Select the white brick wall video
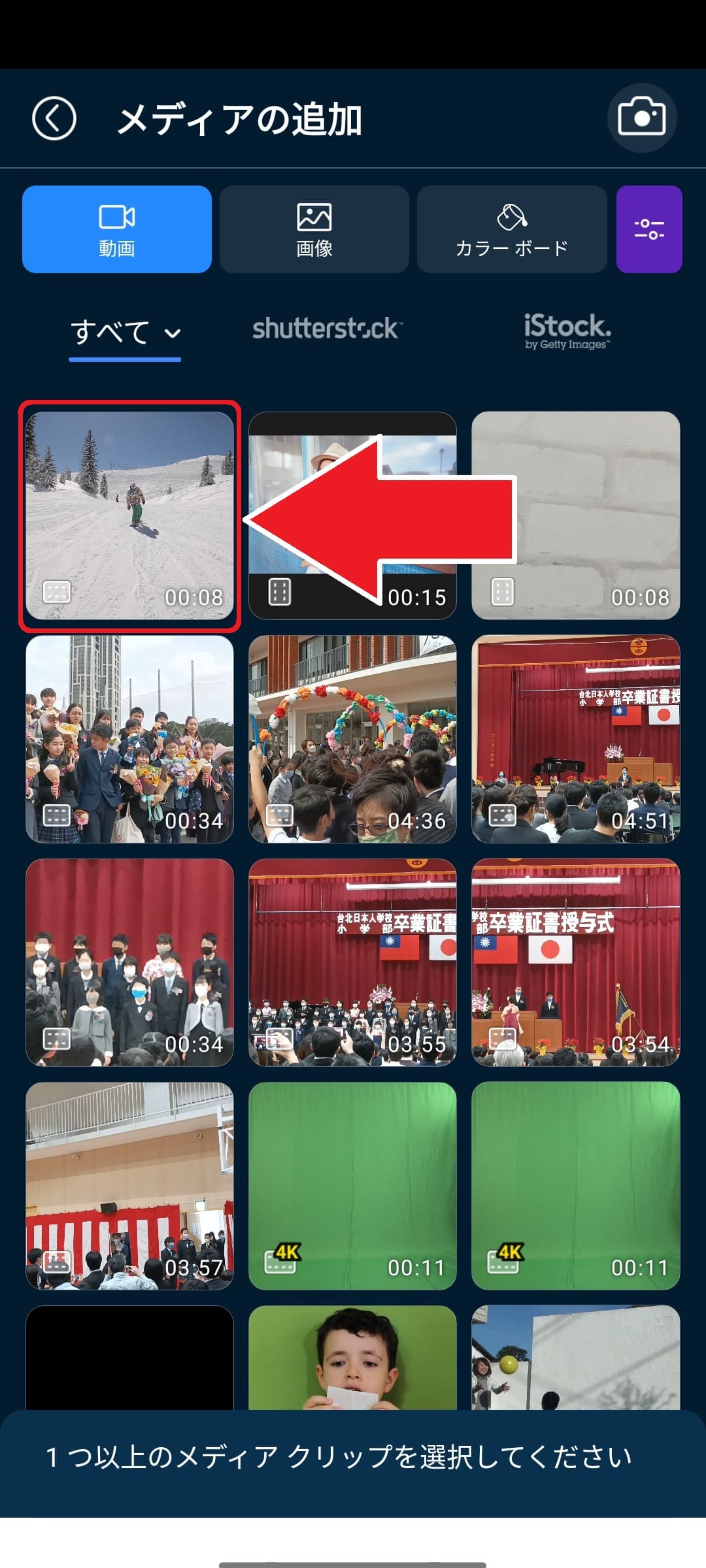This screenshot has width=706, height=1568. point(575,515)
